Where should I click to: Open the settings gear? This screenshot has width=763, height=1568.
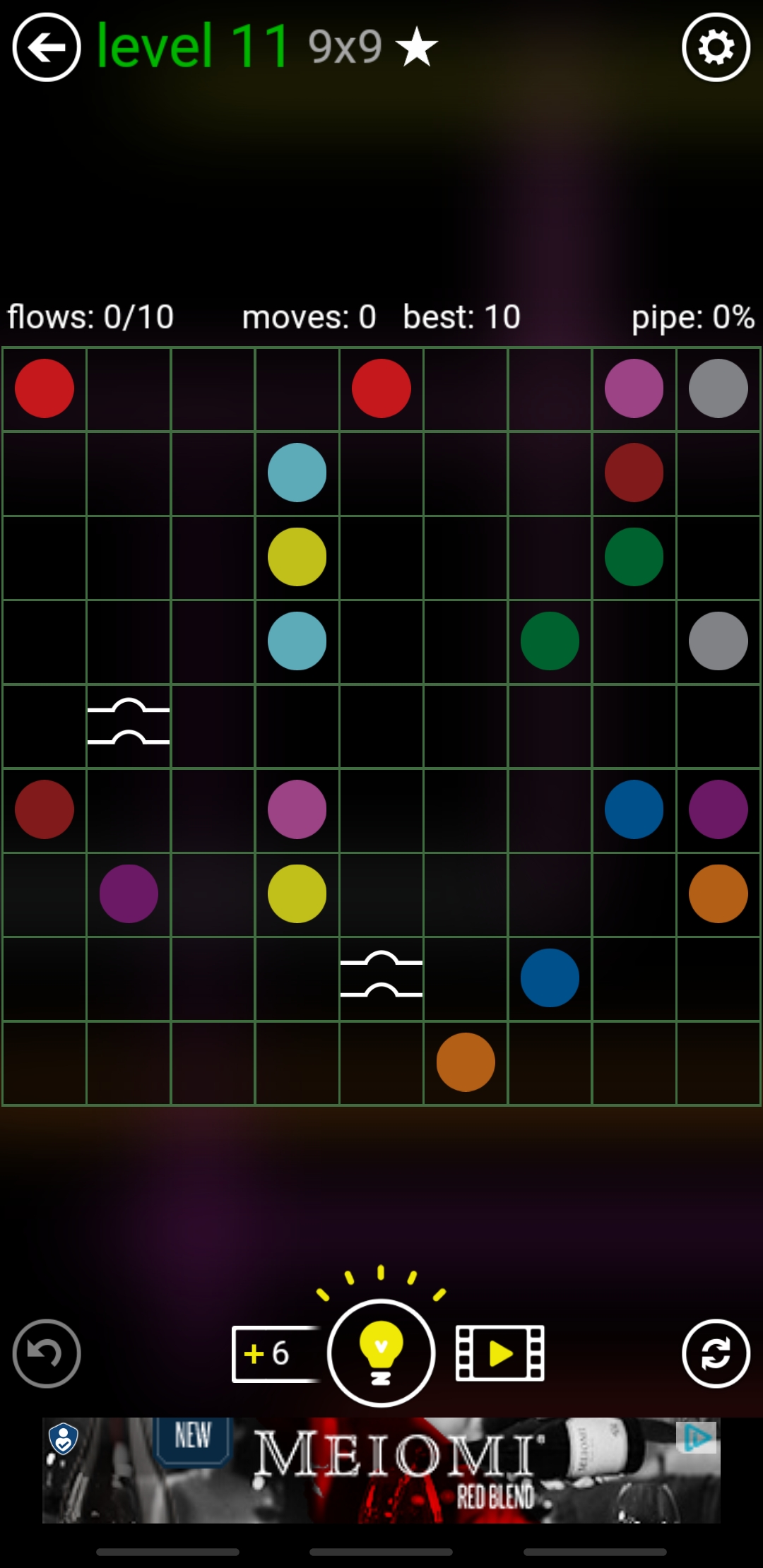coord(716,48)
